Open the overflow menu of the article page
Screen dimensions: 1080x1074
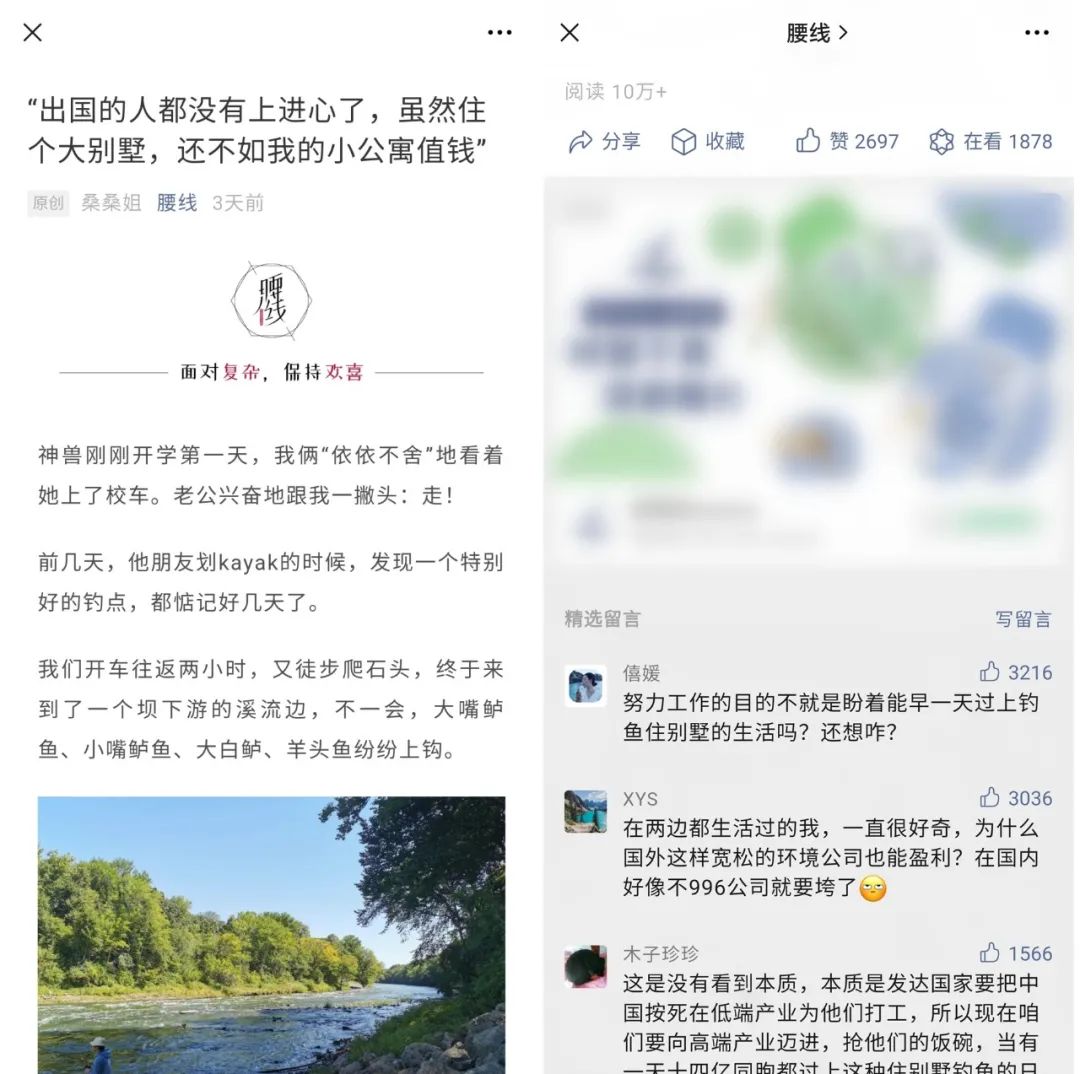[x=500, y=33]
